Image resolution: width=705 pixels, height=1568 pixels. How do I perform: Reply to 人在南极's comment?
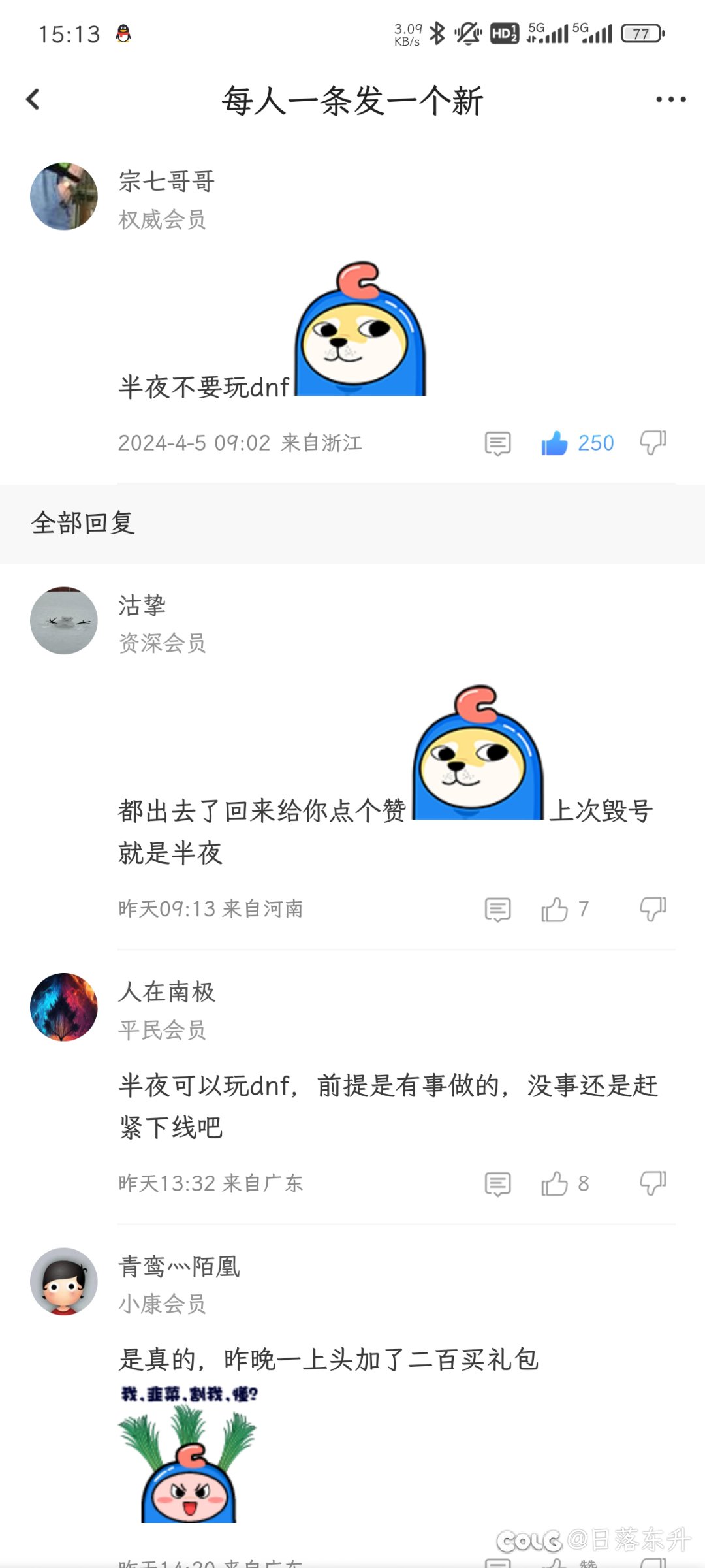click(497, 1183)
